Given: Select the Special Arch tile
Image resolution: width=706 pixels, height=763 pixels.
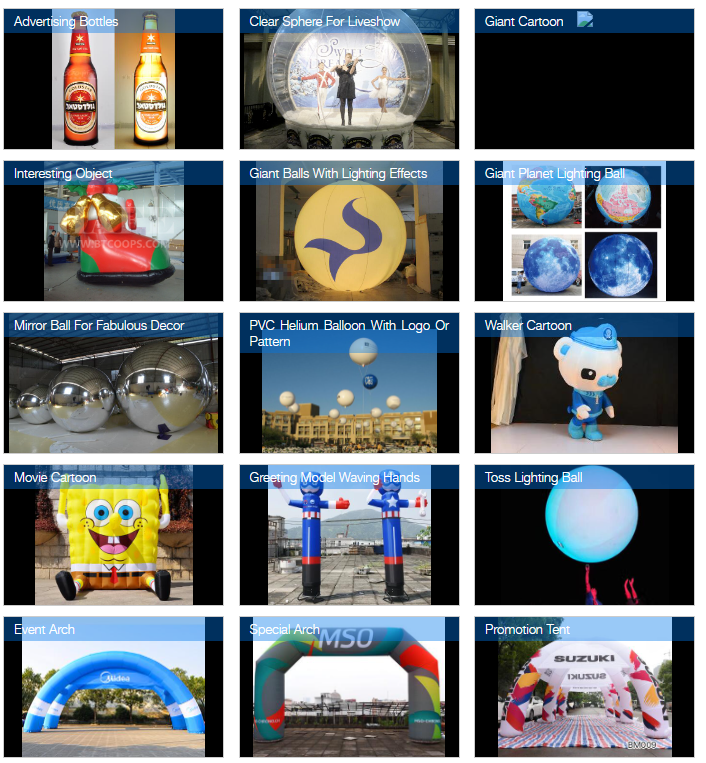Looking at the screenshot, I should tap(349, 688).
